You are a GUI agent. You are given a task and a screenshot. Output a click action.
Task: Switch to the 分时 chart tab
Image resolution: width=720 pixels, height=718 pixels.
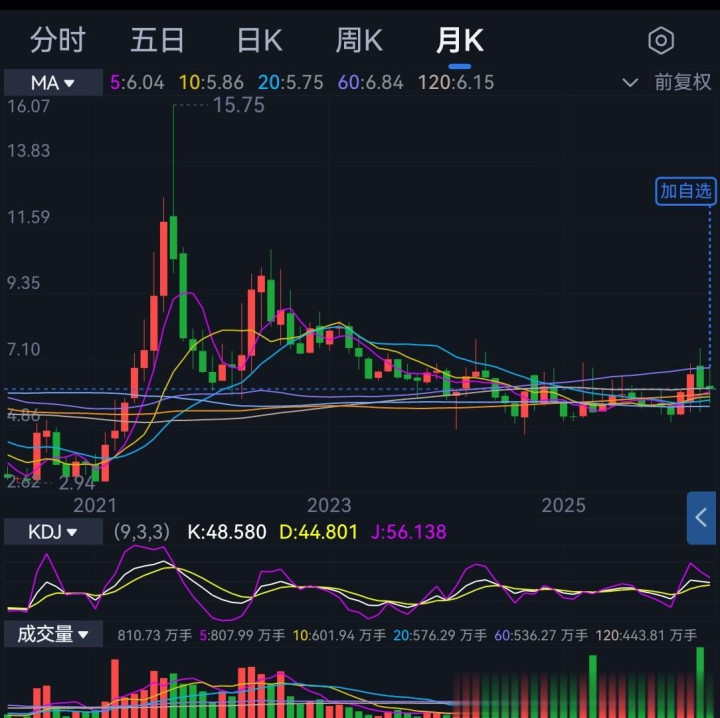coord(58,40)
